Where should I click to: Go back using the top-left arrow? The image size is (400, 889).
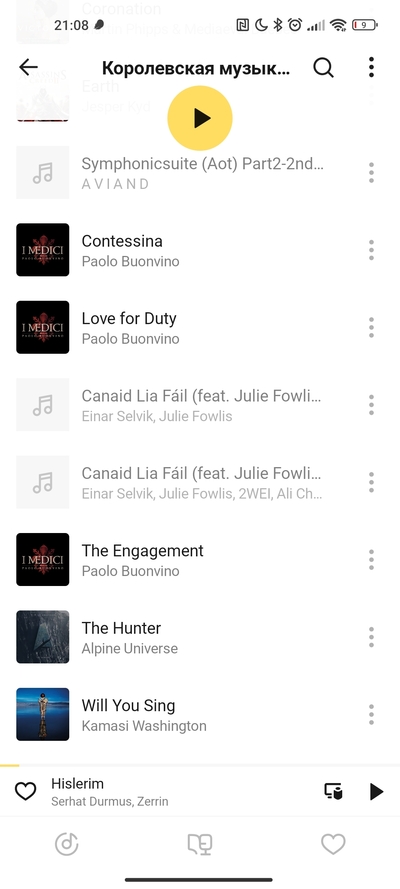28,67
